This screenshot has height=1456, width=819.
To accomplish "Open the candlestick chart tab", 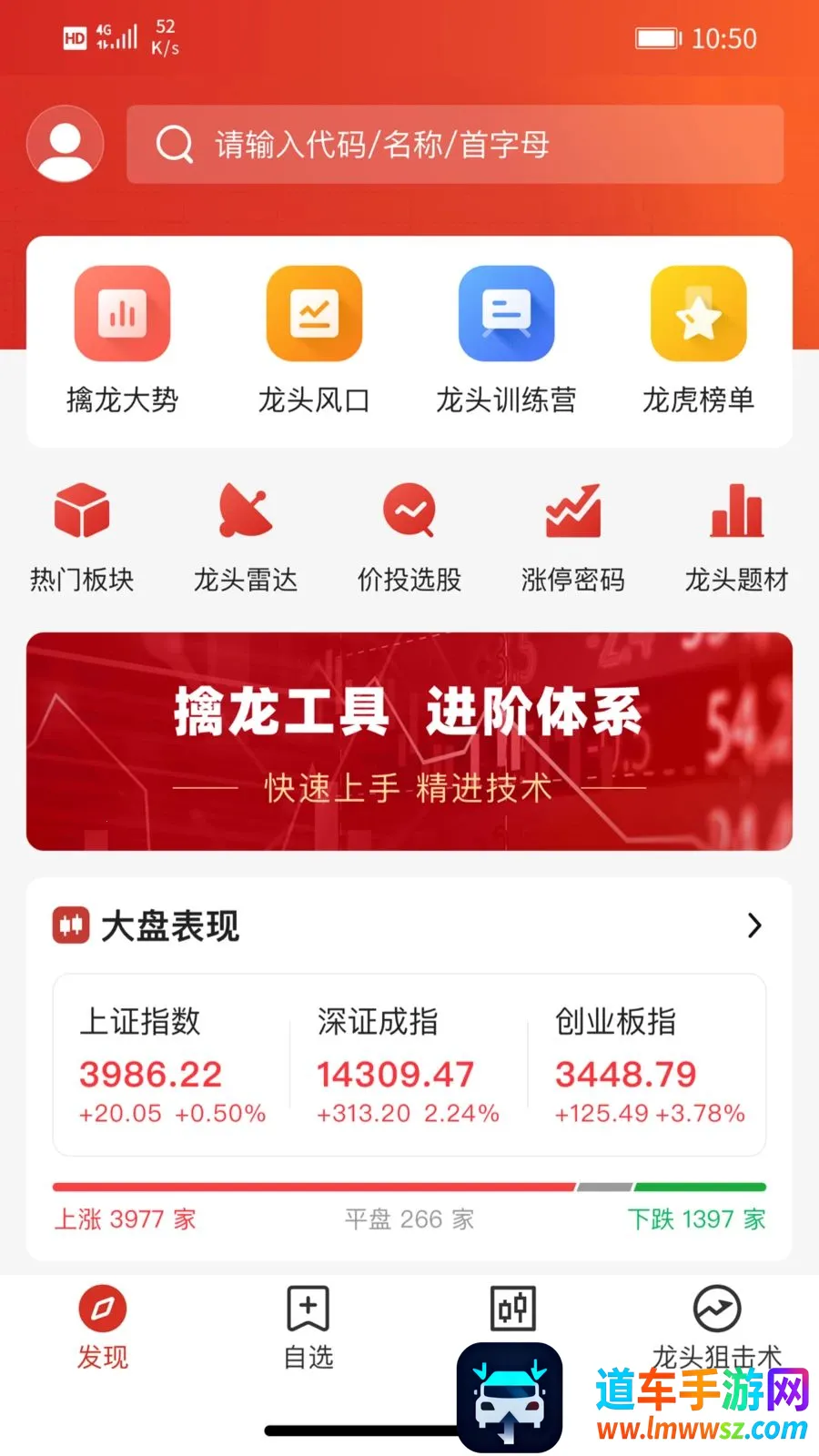I will pyautogui.click(x=512, y=1310).
